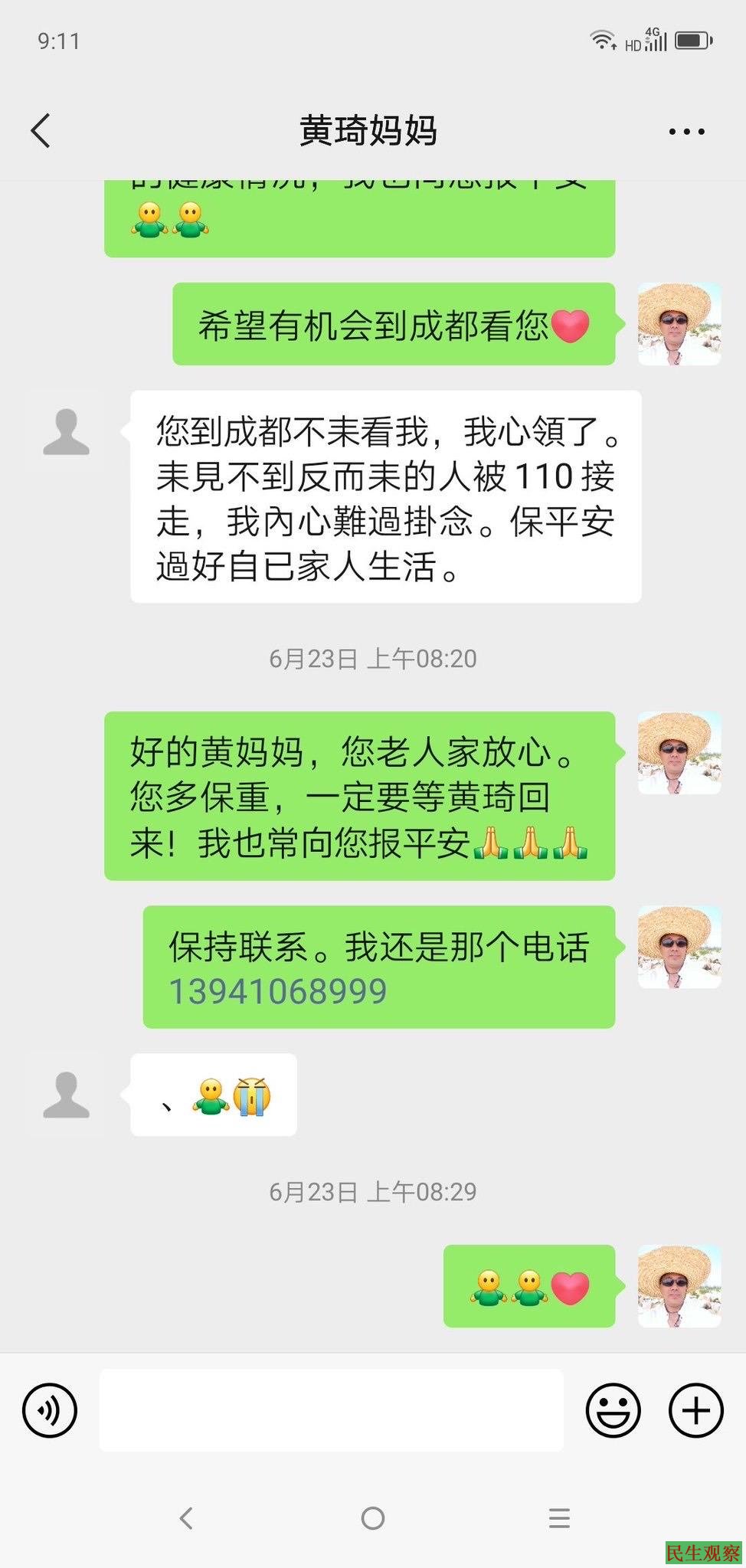Open the system recent apps button
This screenshot has height=1568, width=746.
click(559, 1518)
